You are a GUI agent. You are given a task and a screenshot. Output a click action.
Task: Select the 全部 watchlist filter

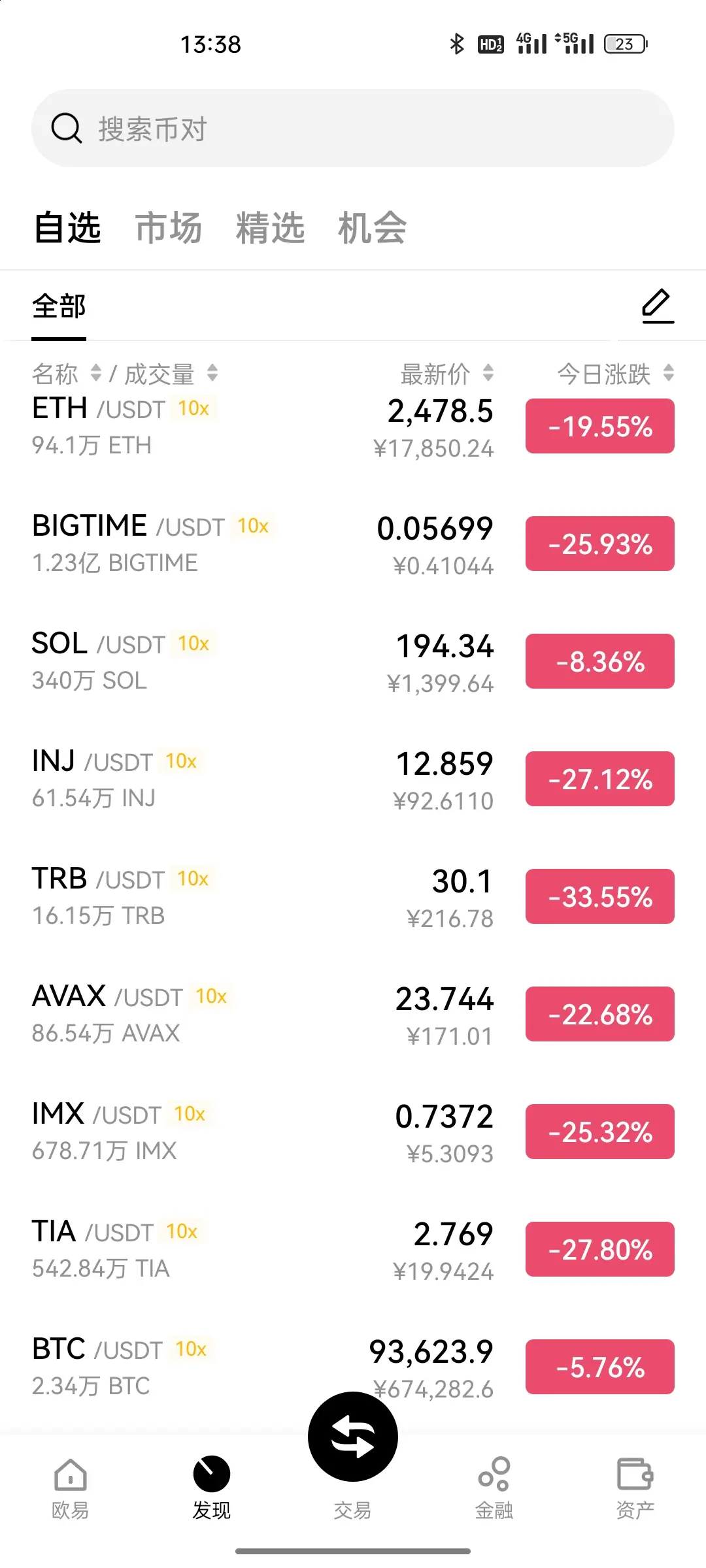(x=59, y=306)
